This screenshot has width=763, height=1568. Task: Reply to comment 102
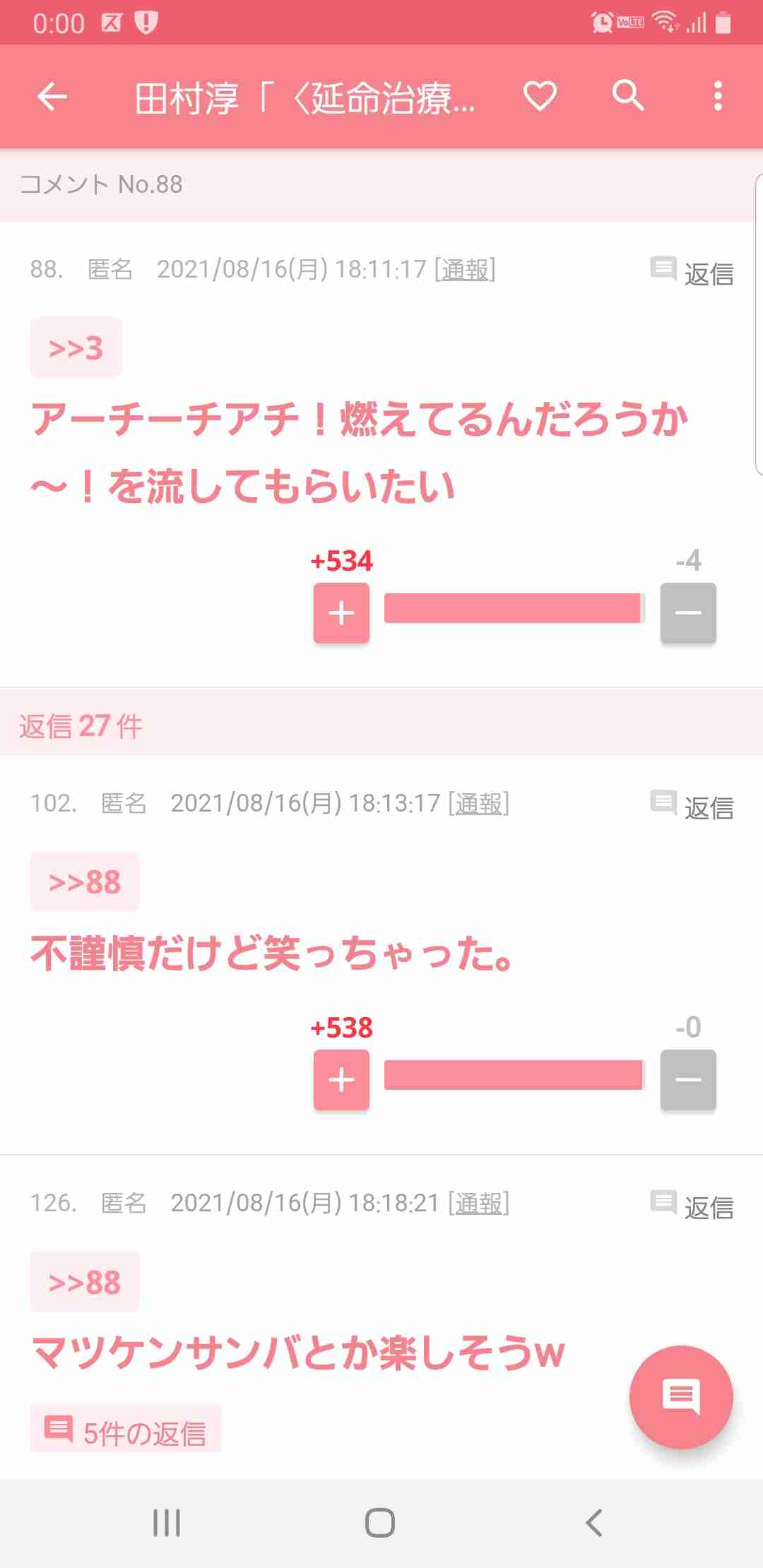692,806
